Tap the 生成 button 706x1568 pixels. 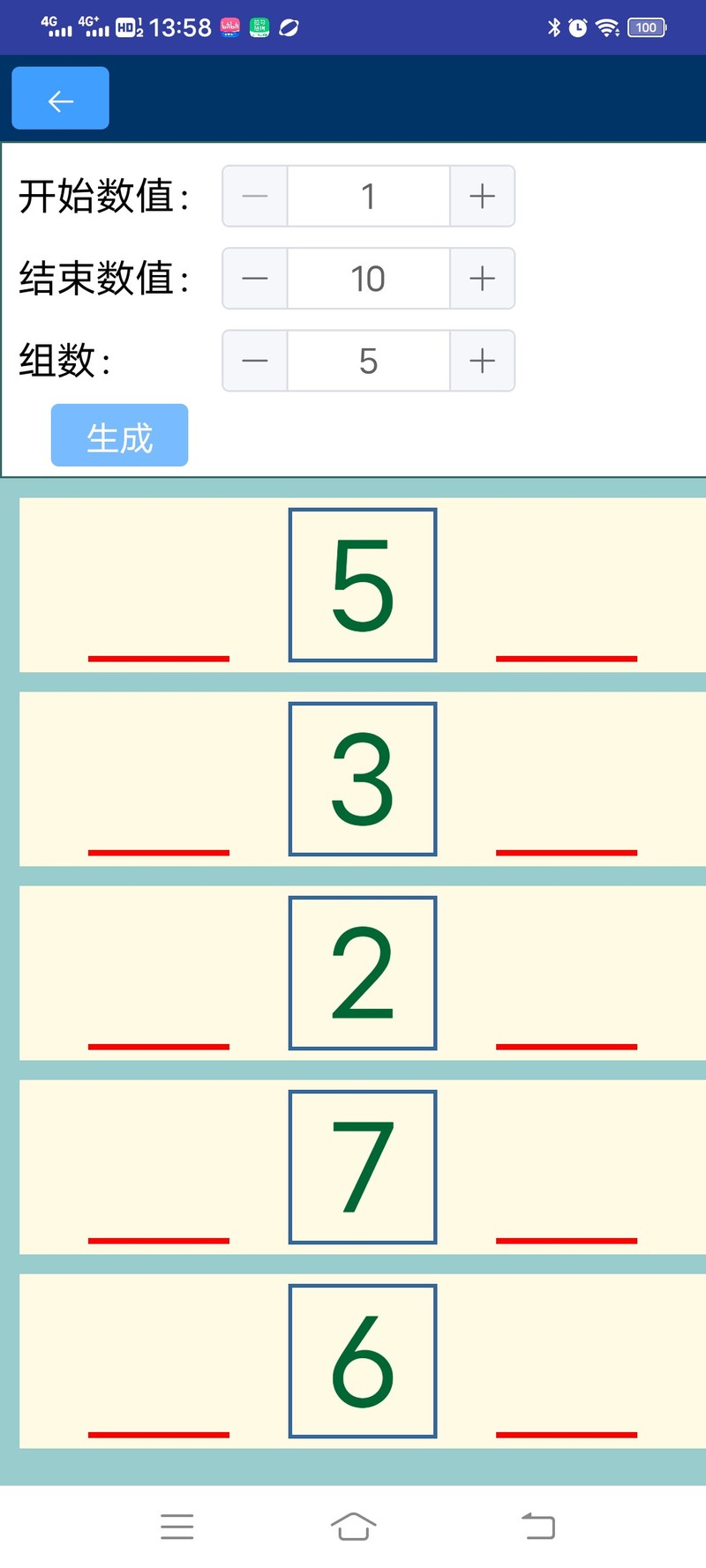pos(120,436)
